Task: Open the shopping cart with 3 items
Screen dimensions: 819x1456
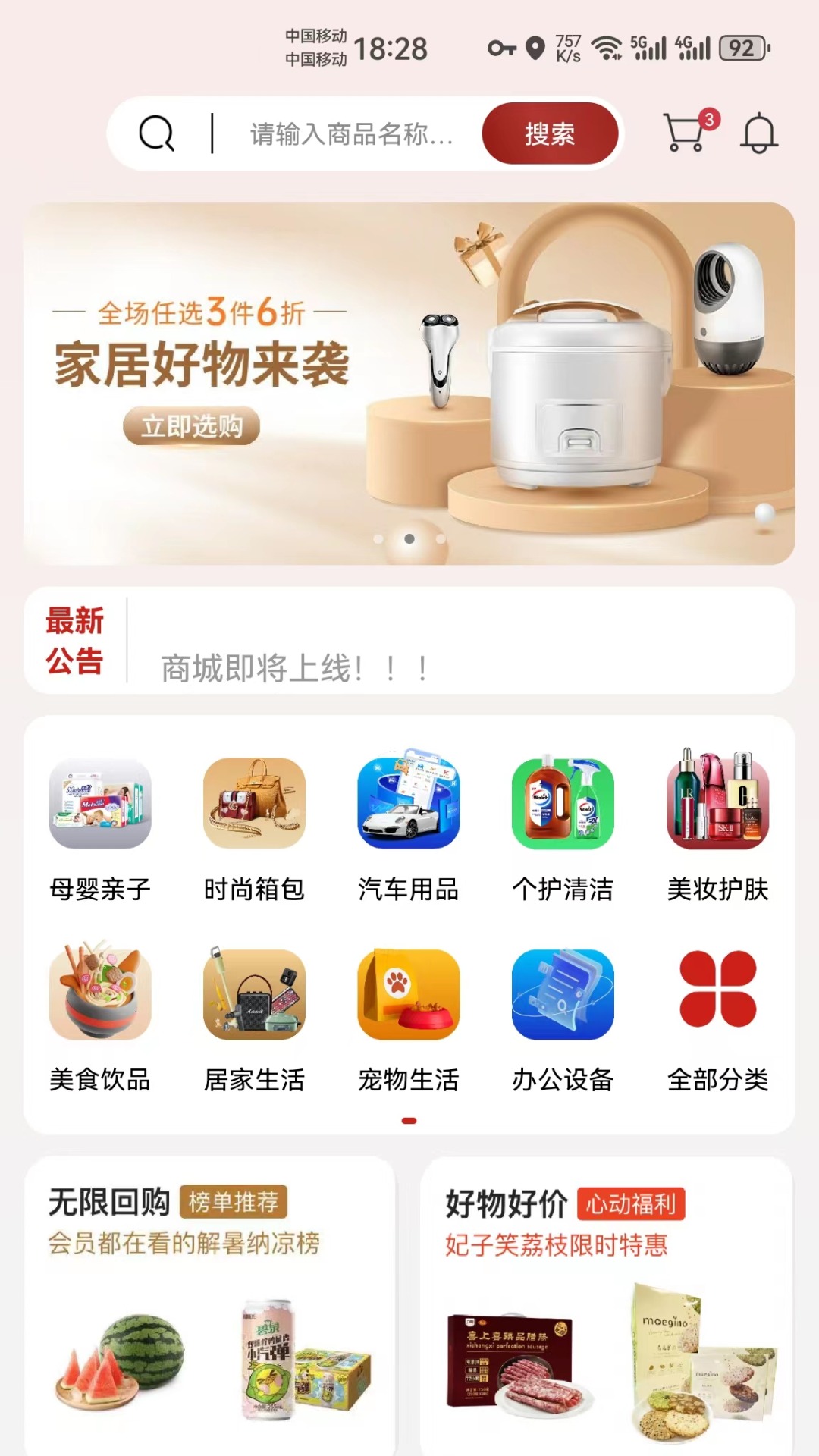Action: point(683,133)
